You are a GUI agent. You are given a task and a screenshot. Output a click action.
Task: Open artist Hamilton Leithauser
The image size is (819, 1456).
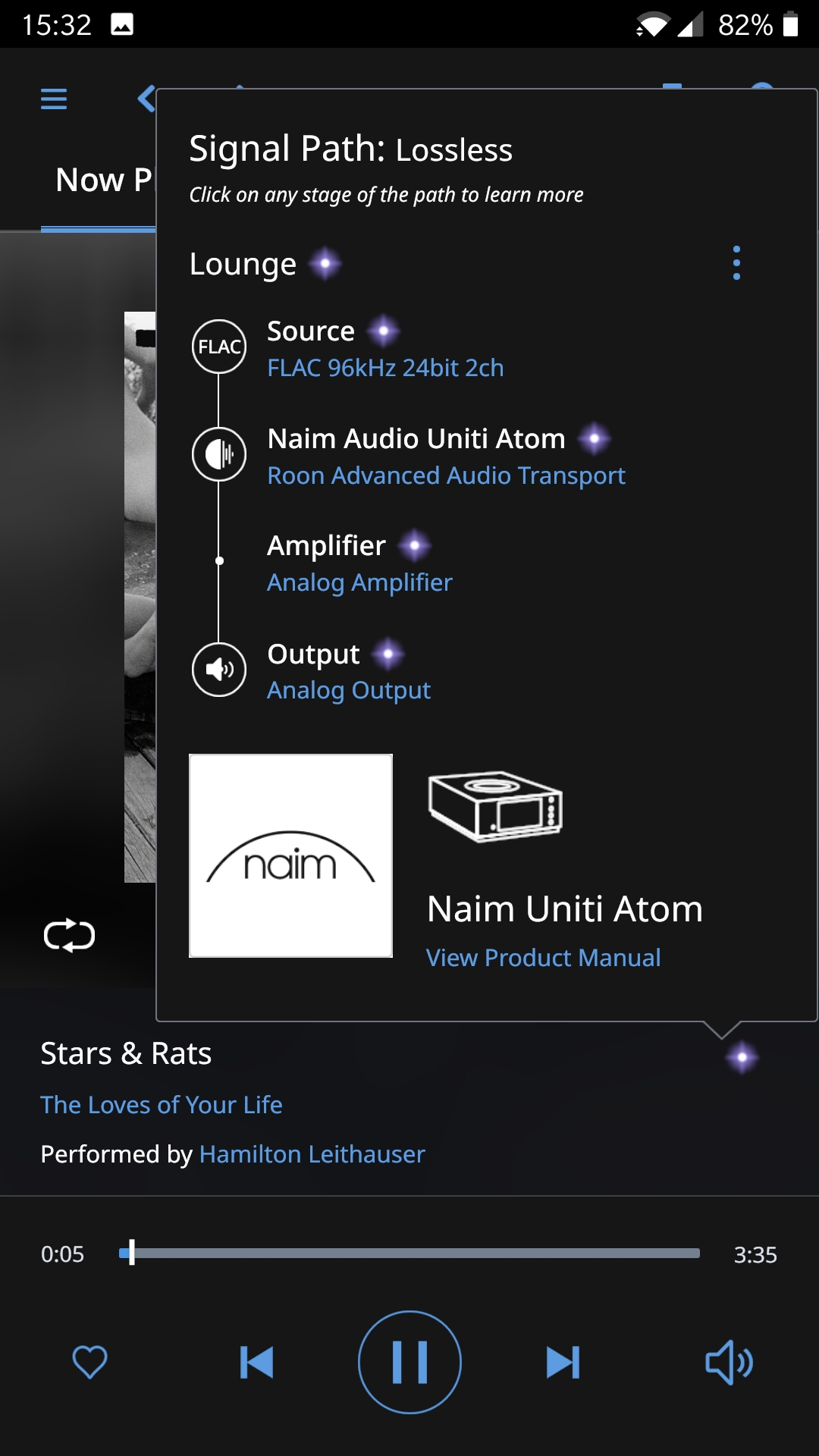tap(312, 1154)
